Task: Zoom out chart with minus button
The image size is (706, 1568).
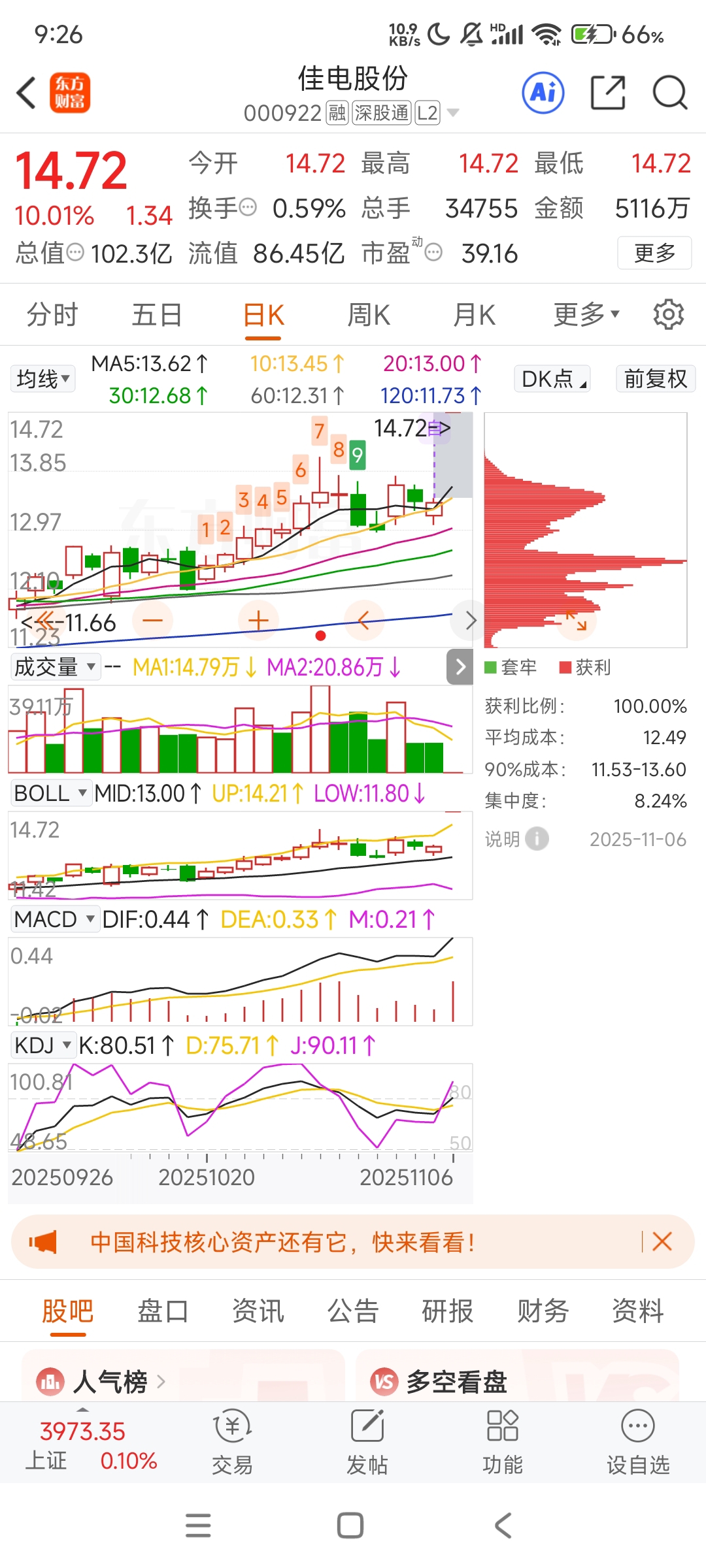Action: pyautogui.click(x=152, y=620)
